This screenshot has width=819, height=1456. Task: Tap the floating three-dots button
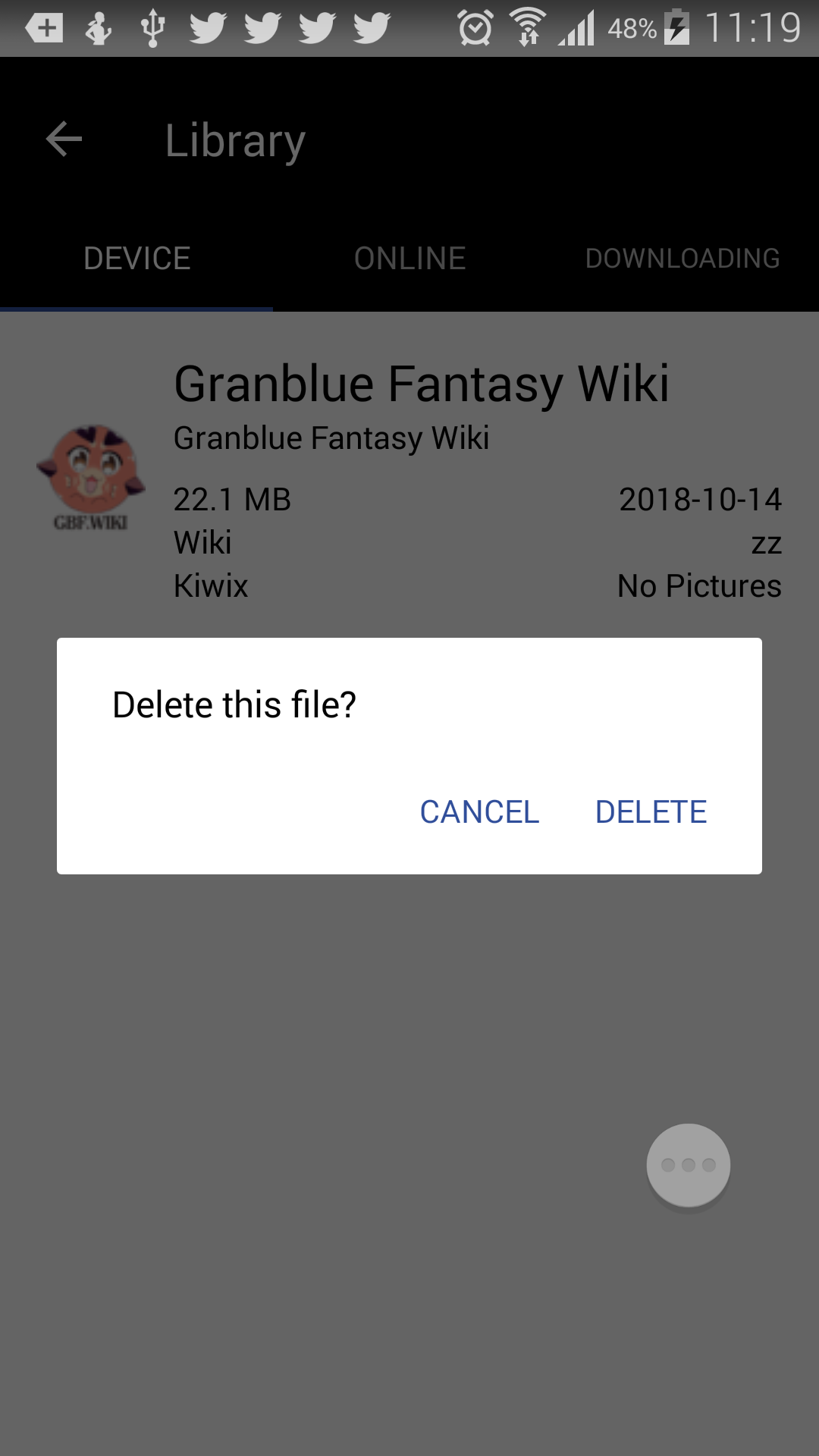(689, 1166)
